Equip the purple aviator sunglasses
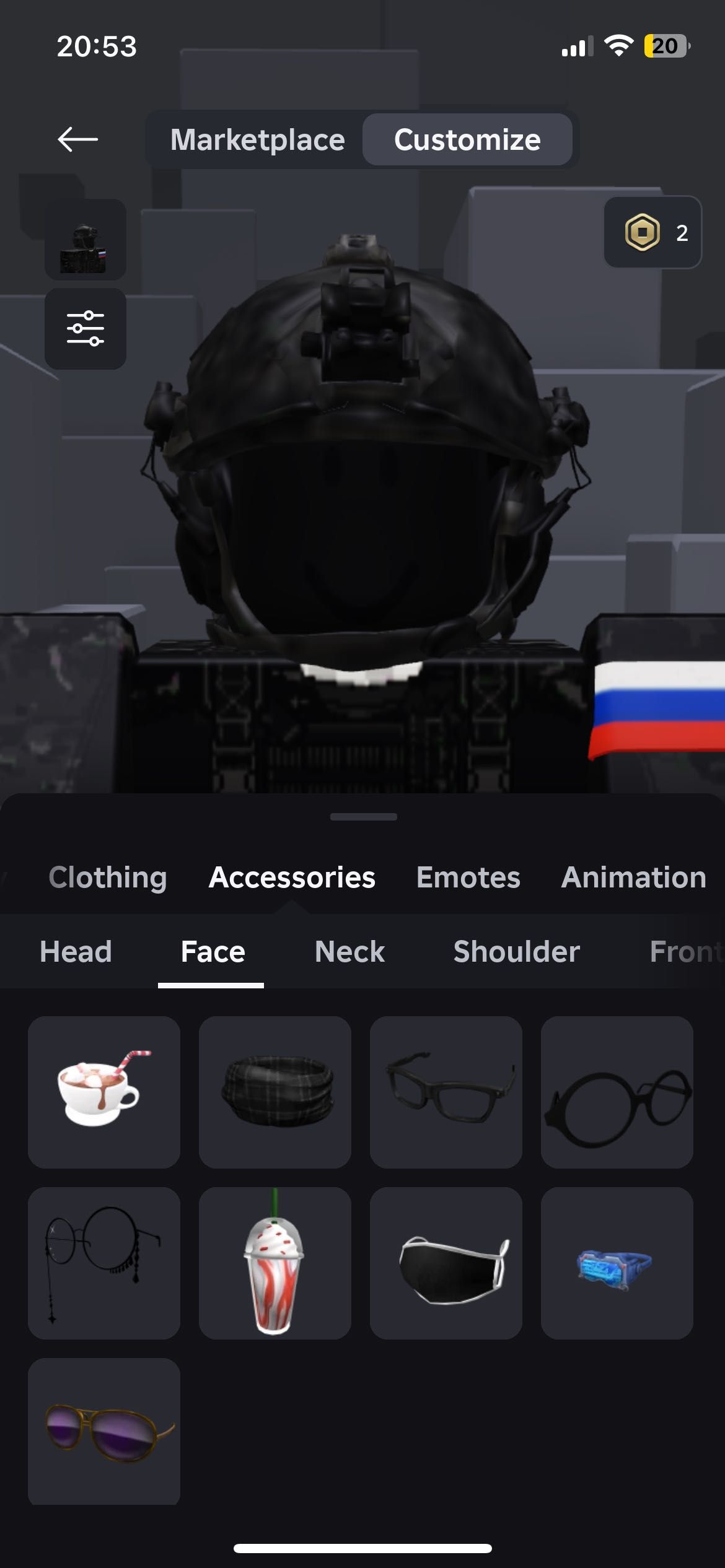725x1568 pixels. [x=104, y=1433]
